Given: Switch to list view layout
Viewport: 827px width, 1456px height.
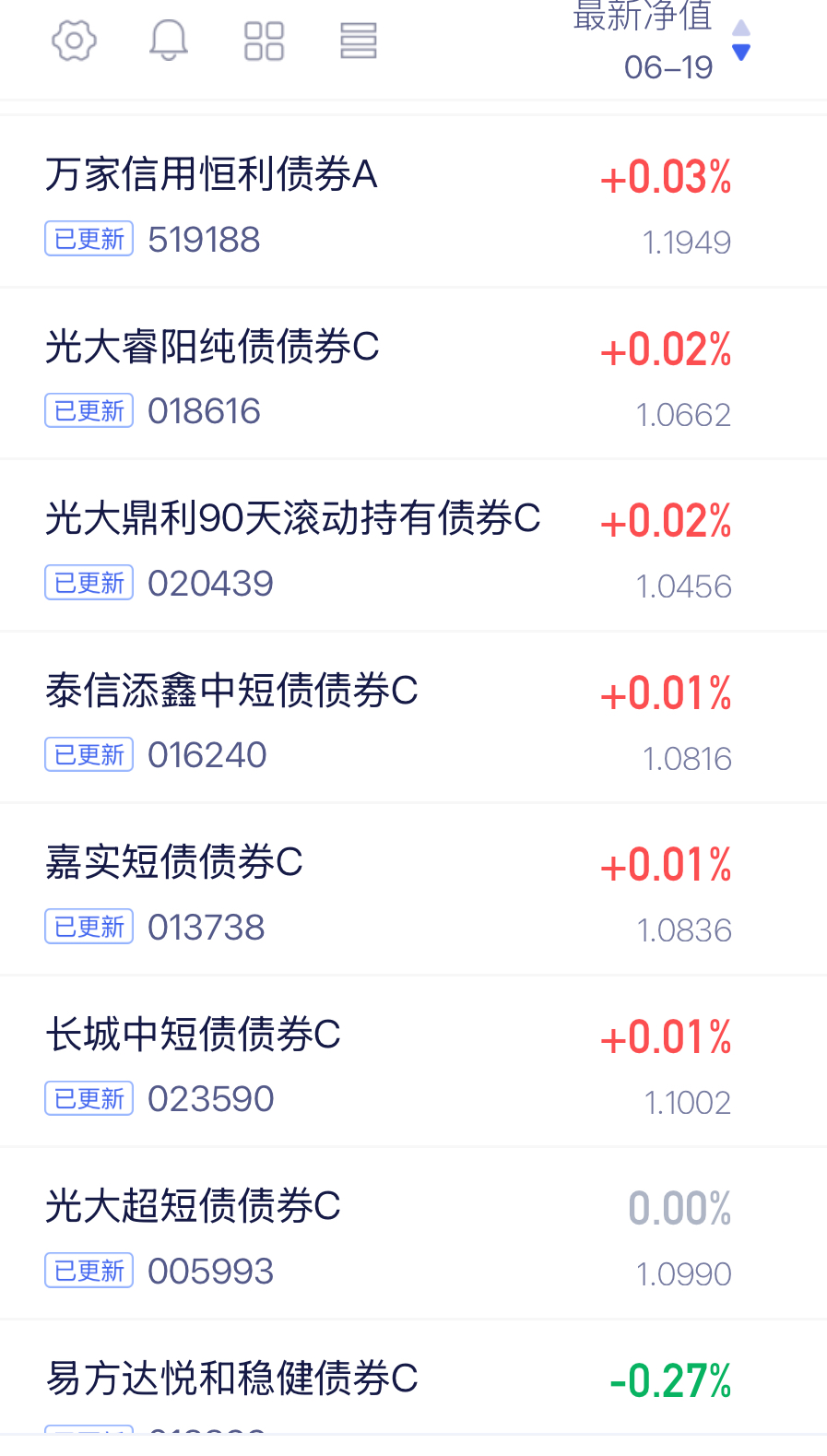Looking at the screenshot, I should [359, 41].
